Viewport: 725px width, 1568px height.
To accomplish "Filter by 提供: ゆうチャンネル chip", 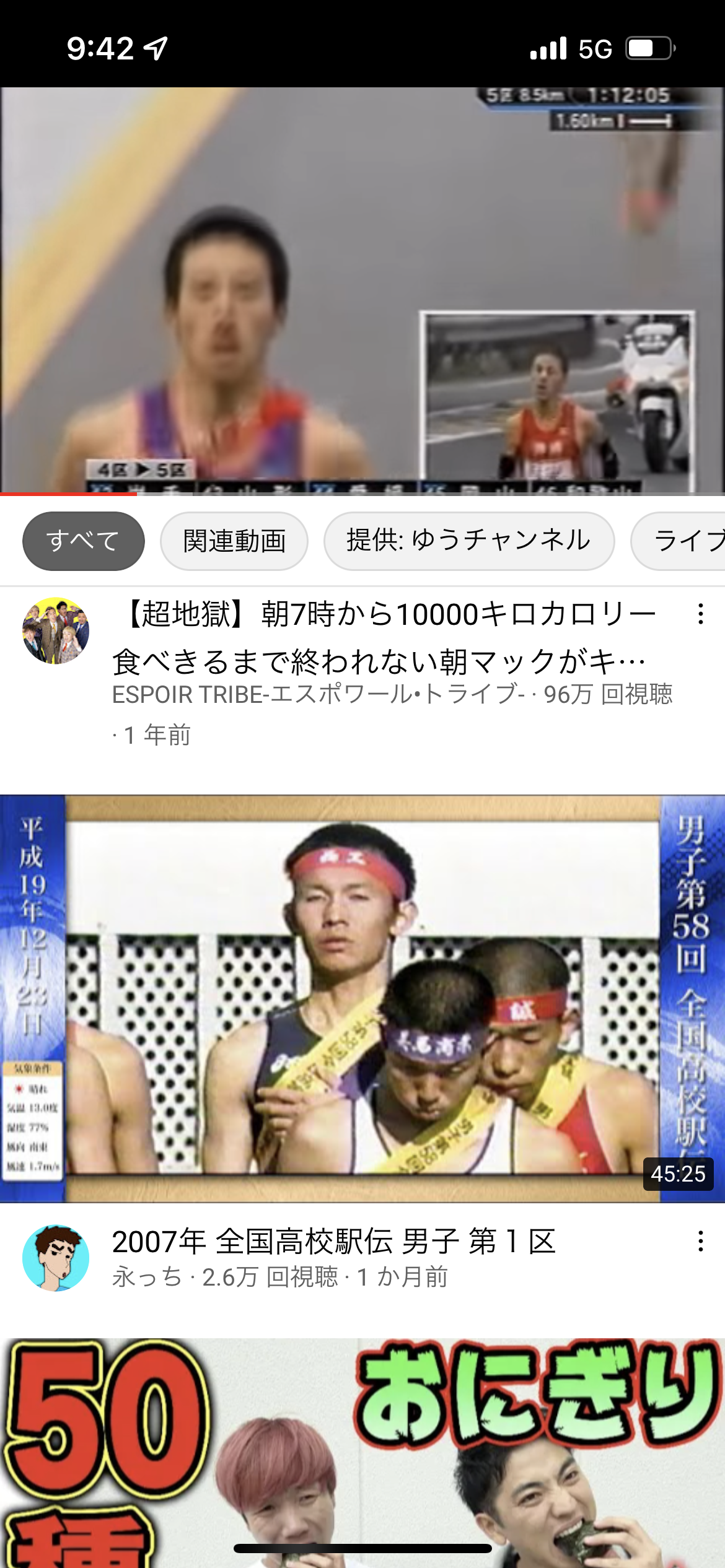I will tap(469, 541).
